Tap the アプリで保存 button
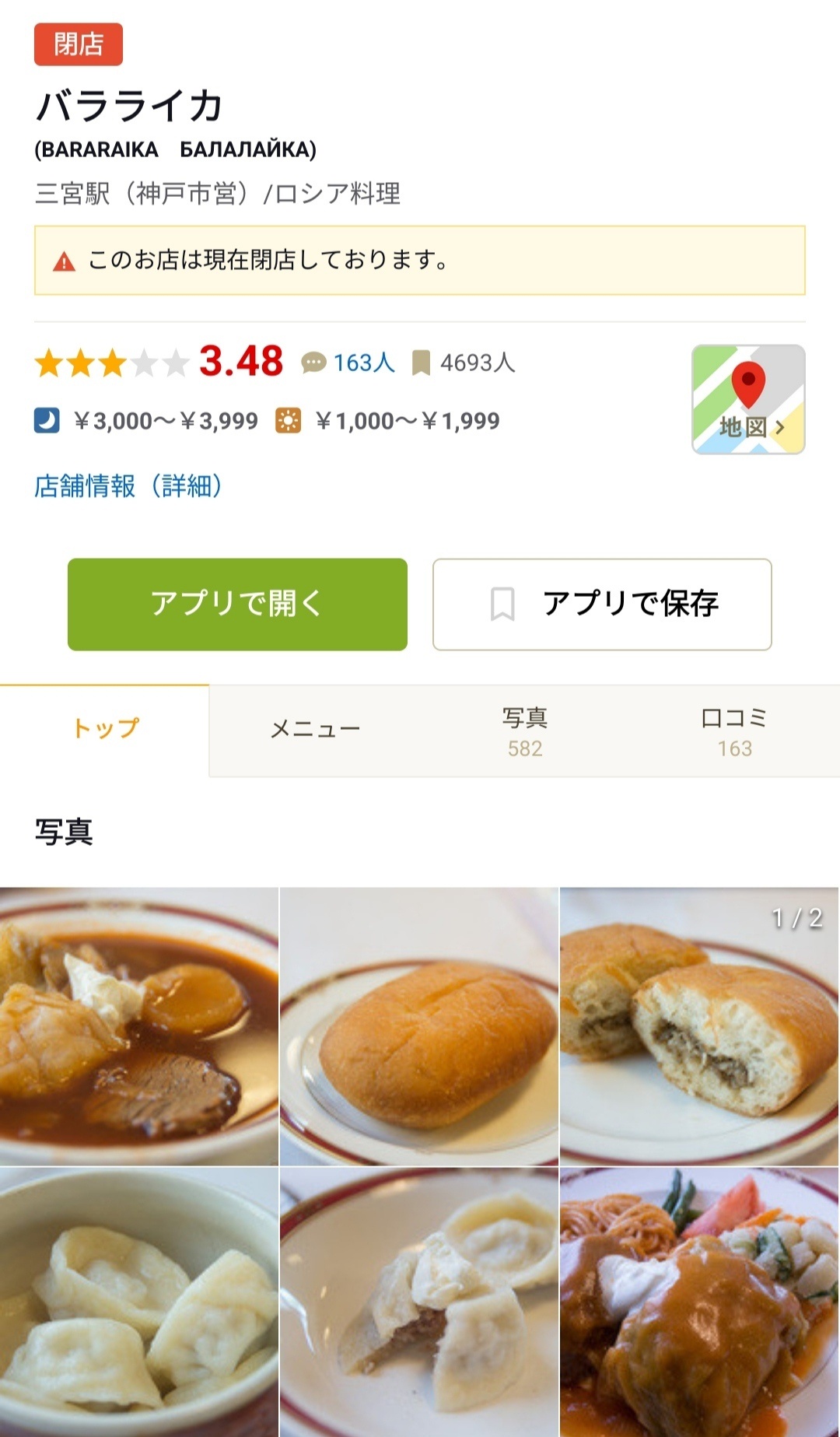The width and height of the screenshot is (840, 1437). click(x=602, y=604)
